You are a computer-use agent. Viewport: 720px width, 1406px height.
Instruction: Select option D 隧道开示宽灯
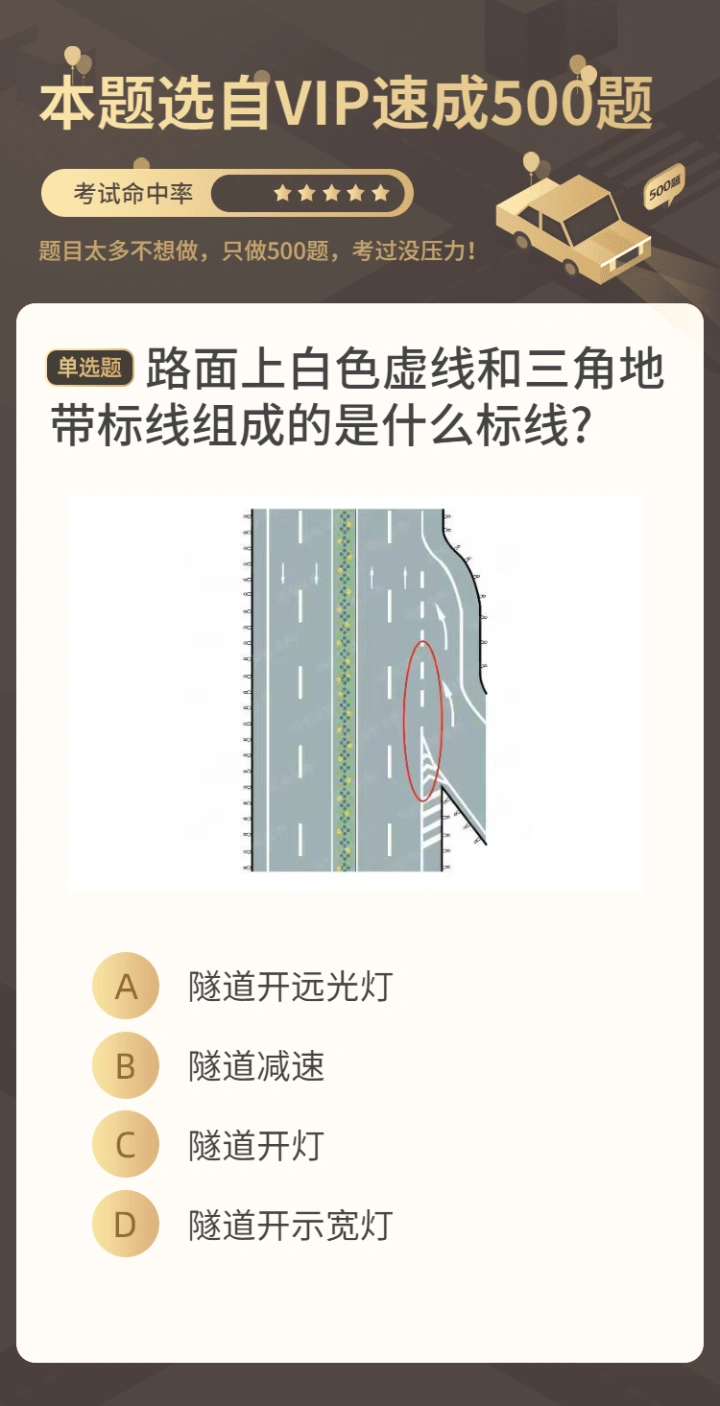(x=126, y=1224)
